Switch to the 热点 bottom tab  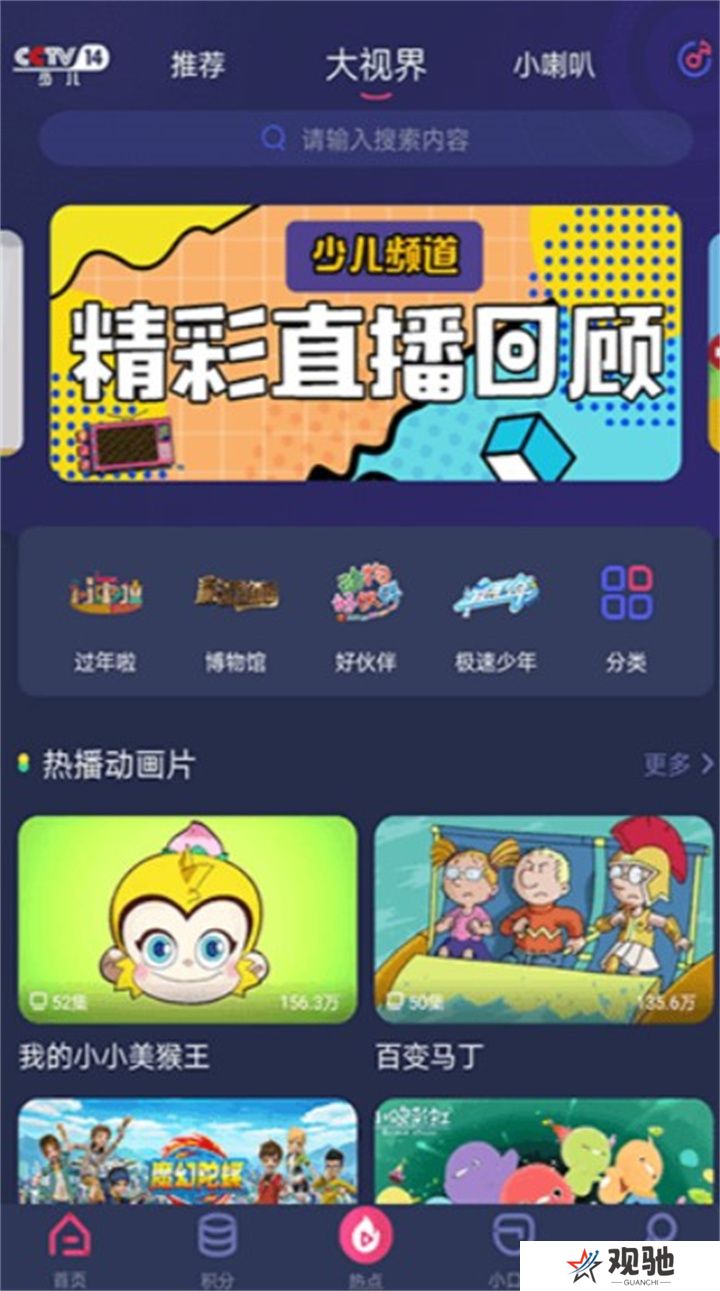(x=366, y=1245)
